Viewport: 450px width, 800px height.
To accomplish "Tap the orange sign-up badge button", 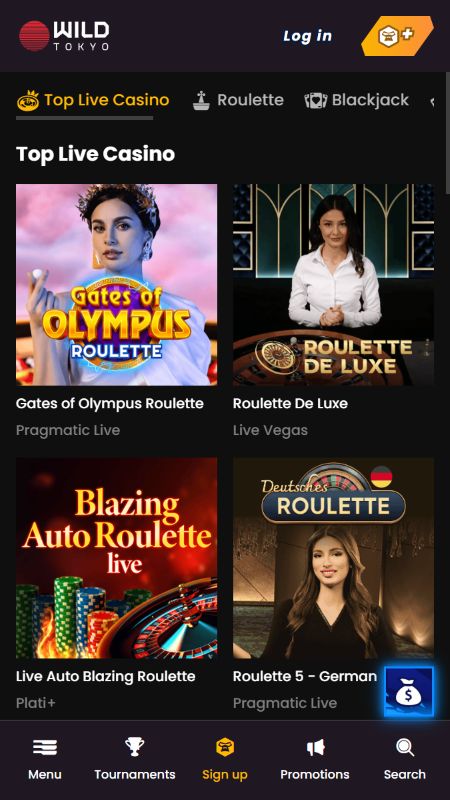I will [x=397, y=36].
